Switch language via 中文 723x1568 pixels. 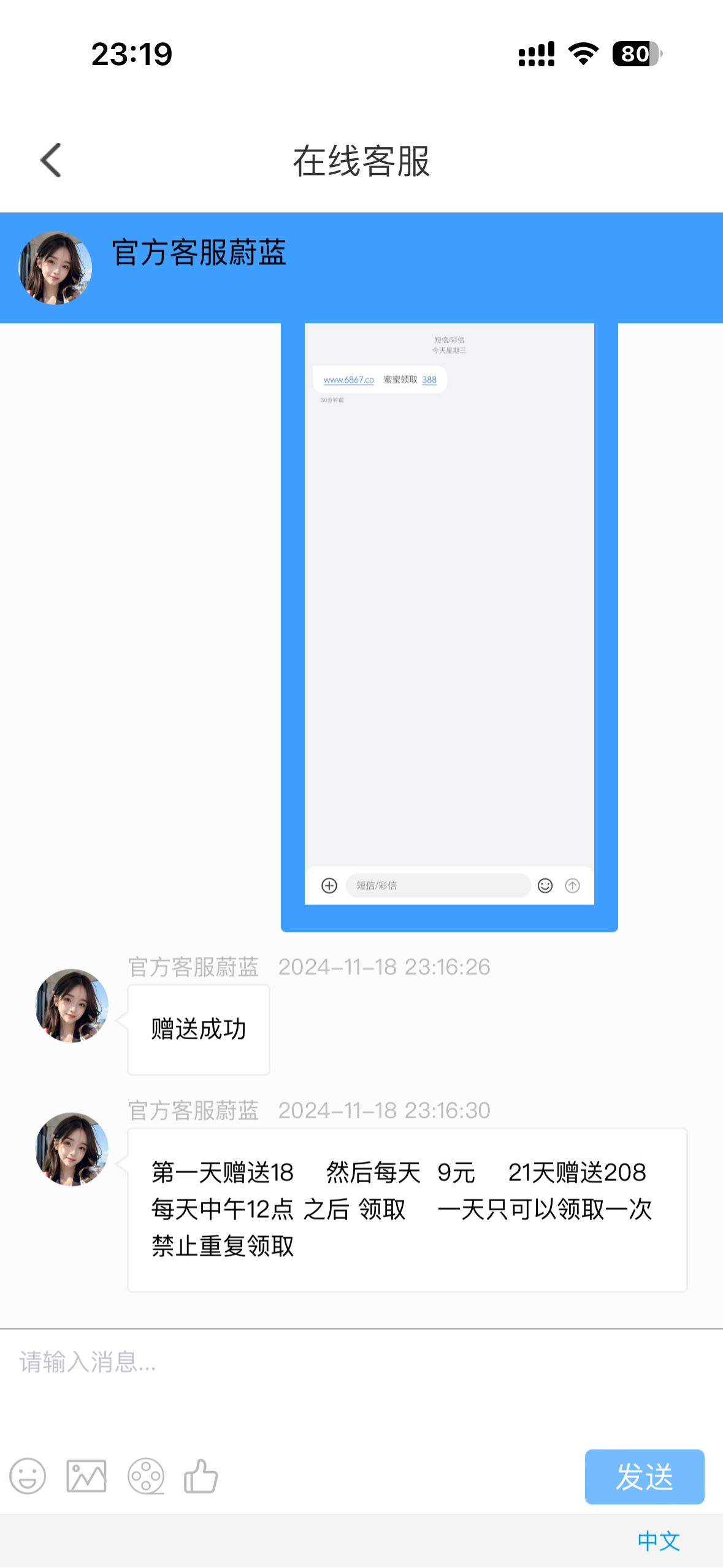[658, 1540]
